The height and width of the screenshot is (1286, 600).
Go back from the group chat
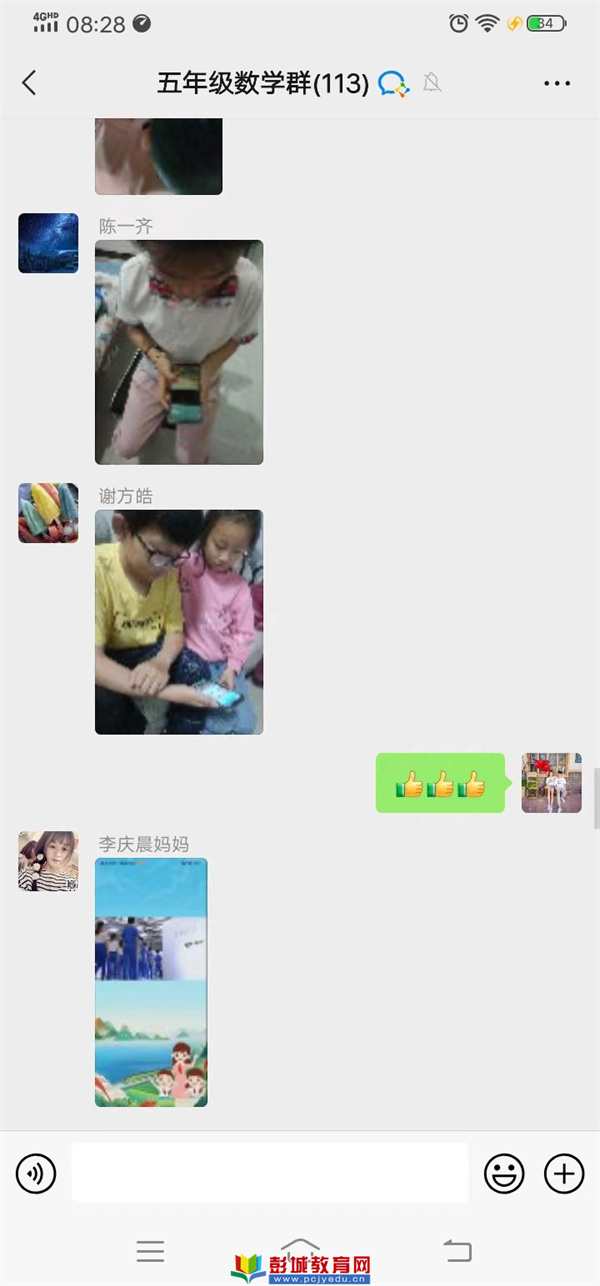click(29, 83)
